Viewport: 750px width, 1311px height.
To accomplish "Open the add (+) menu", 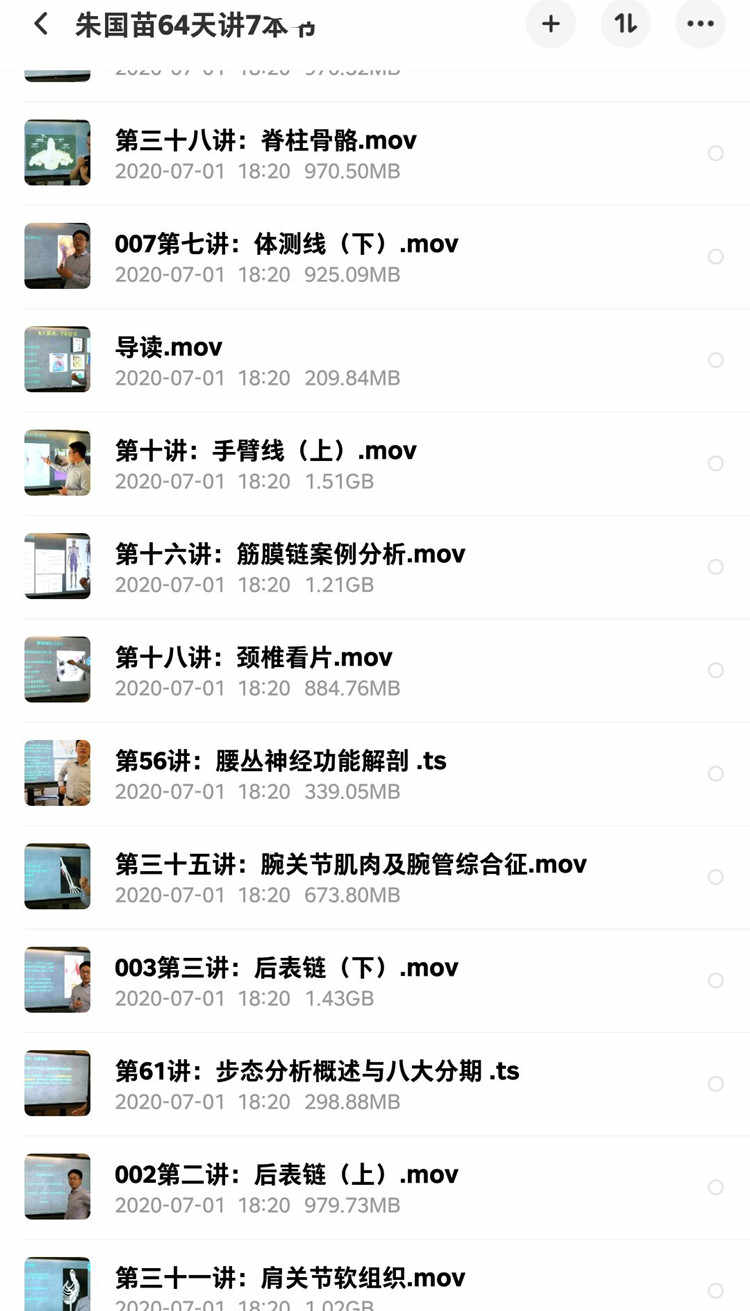I will (551, 24).
